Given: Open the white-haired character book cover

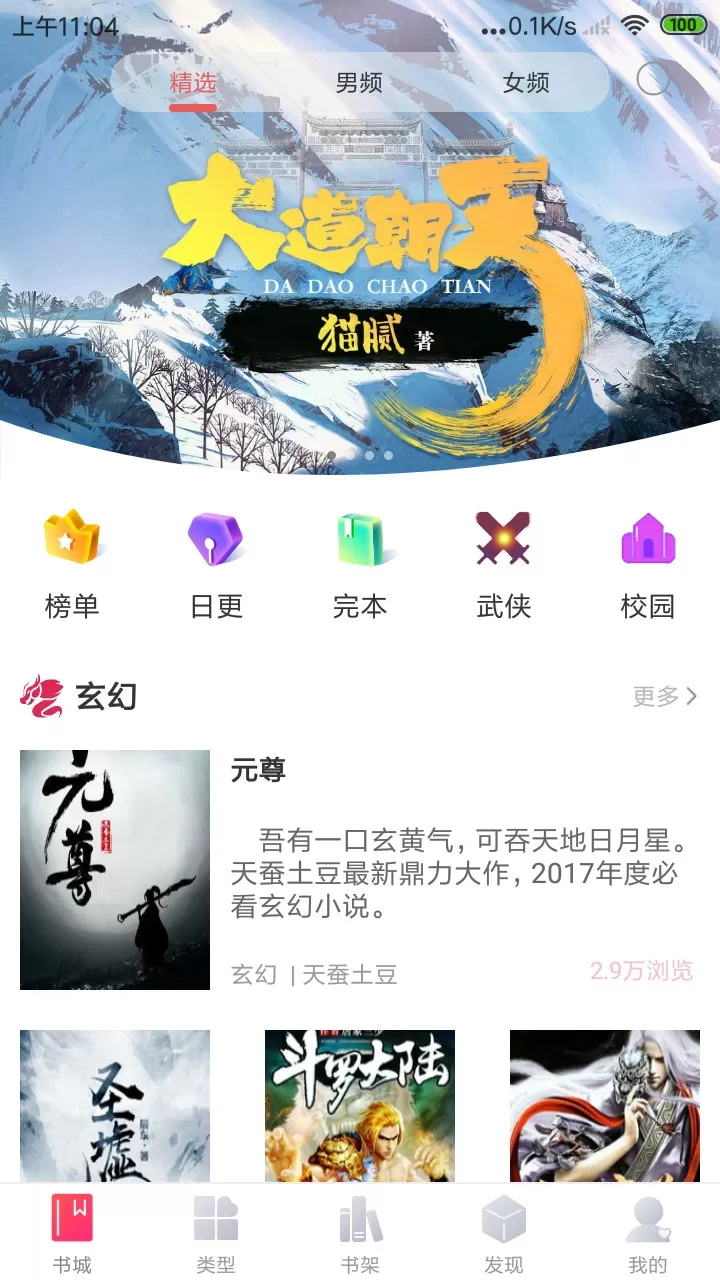Looking at the screenshot, I should 604,1105.
